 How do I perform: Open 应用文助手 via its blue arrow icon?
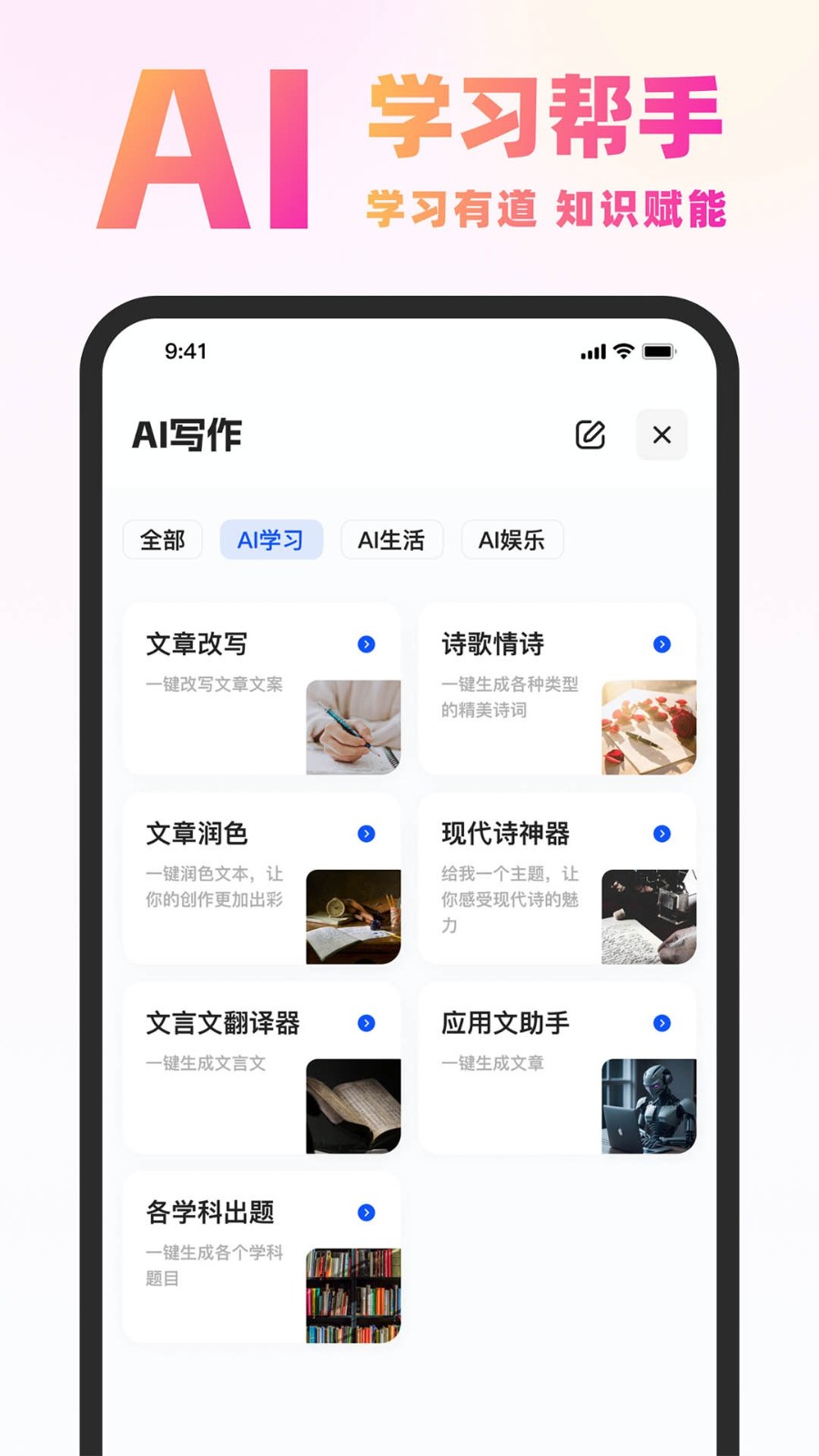click(661, 1023)
